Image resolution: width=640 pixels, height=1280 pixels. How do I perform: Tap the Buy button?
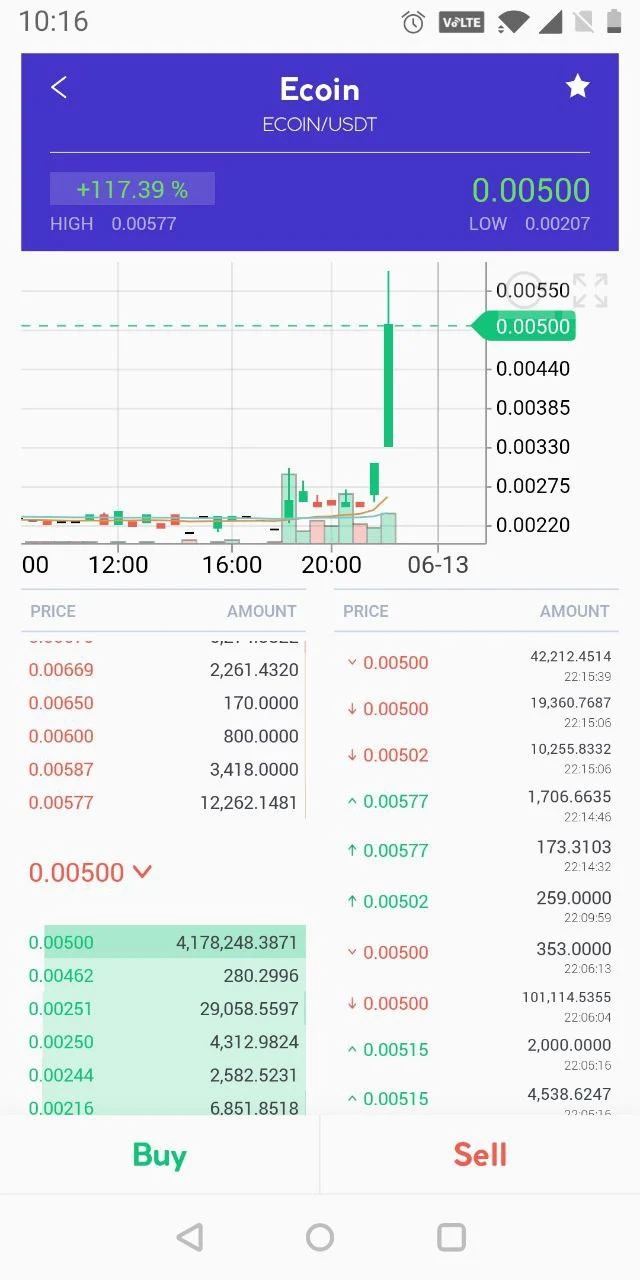160,1154
